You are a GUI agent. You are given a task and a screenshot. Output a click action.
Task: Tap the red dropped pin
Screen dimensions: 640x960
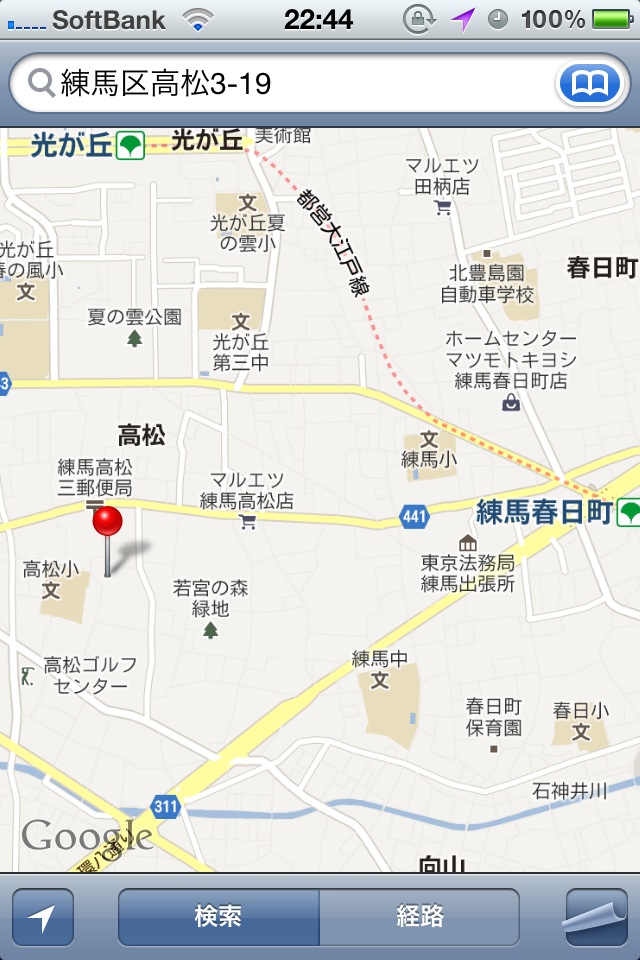point(107,523)
